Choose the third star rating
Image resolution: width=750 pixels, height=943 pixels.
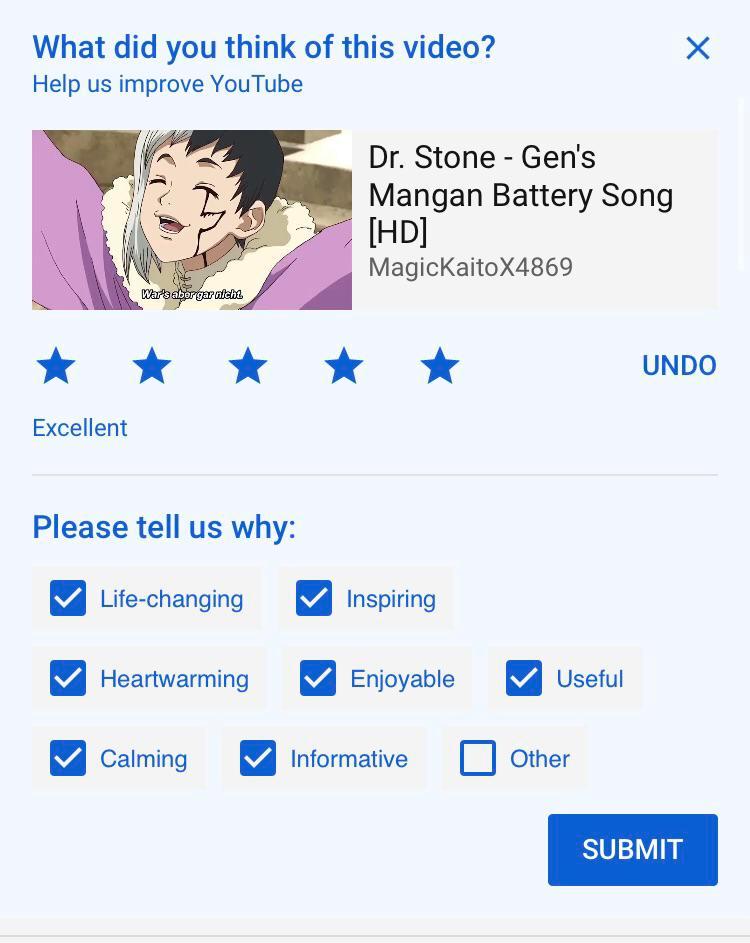pos(248,366)
